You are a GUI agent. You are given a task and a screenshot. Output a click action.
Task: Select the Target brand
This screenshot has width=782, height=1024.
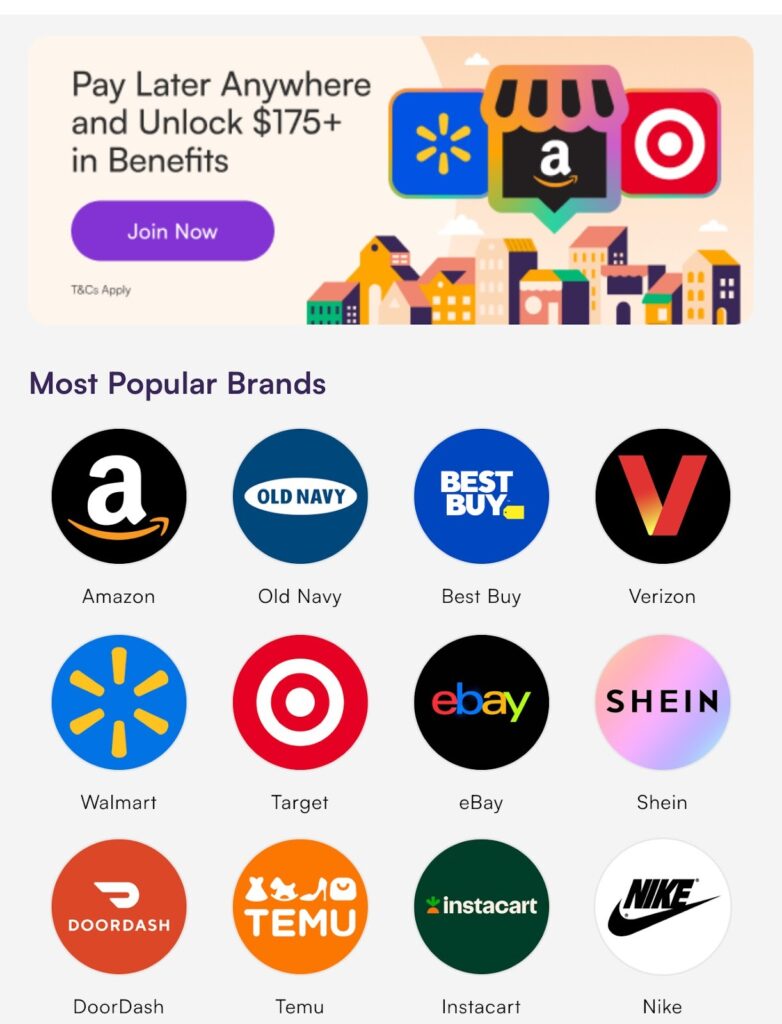tap(300, 702)
